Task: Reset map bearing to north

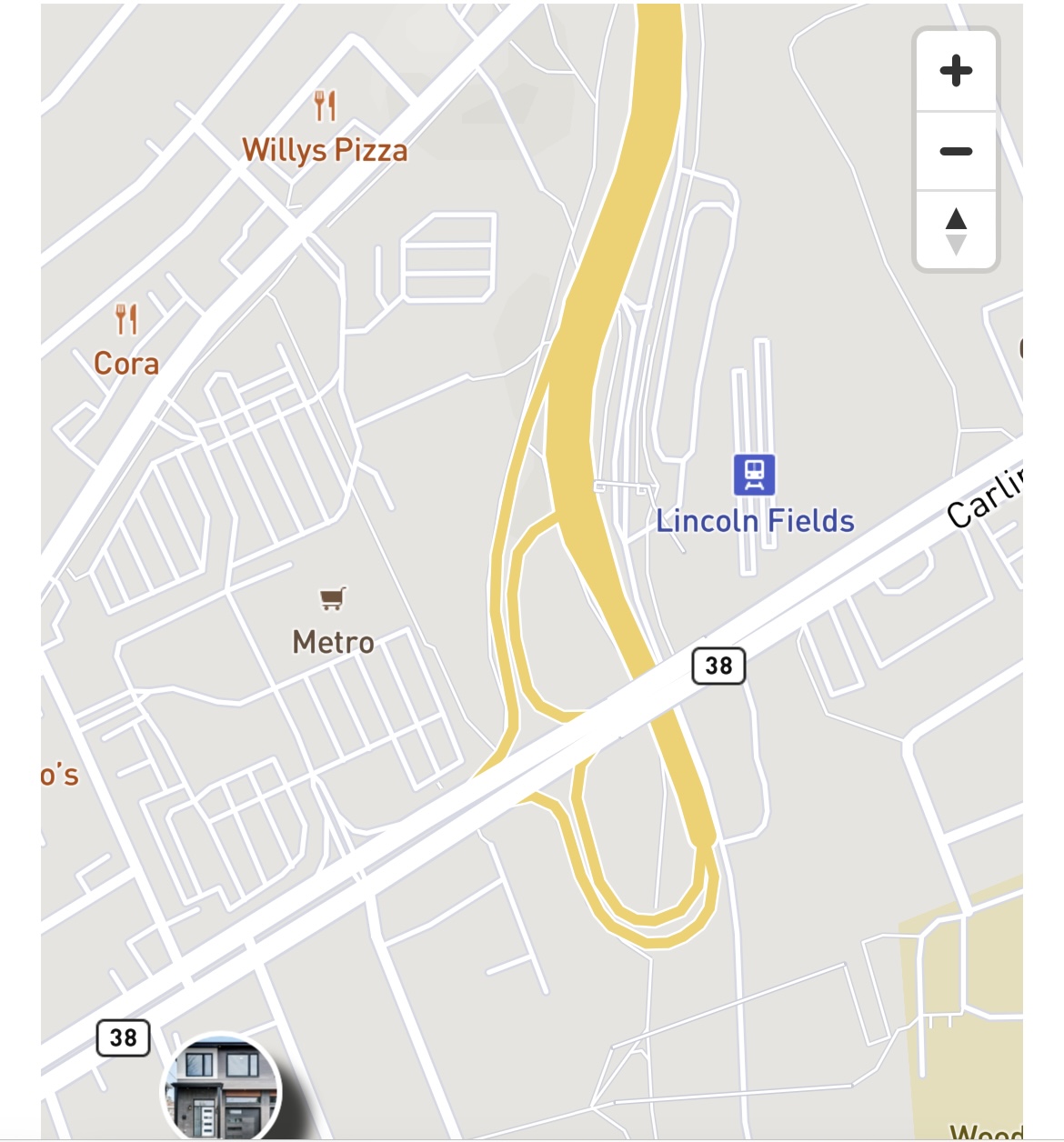Action: [956, 231]
